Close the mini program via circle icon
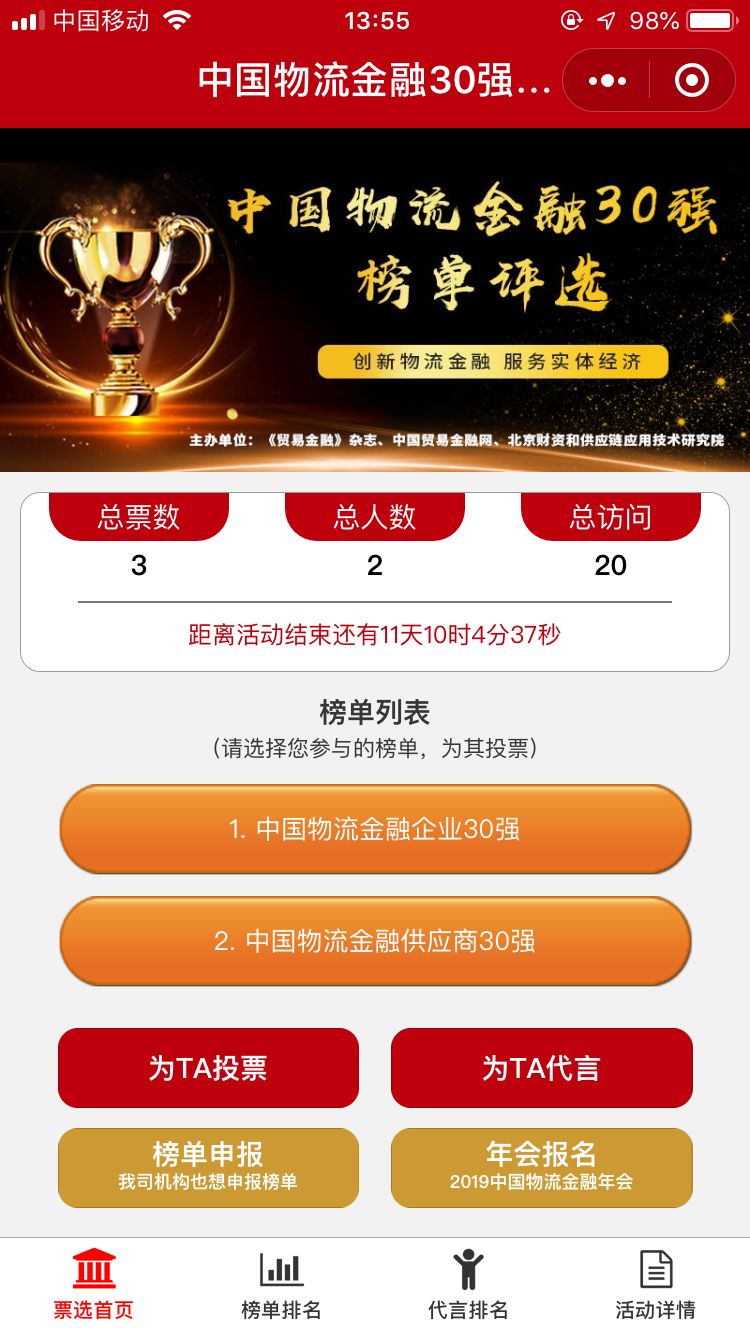Image resolution: width=750 pixels, height=1334 pixels. [692, 80]
